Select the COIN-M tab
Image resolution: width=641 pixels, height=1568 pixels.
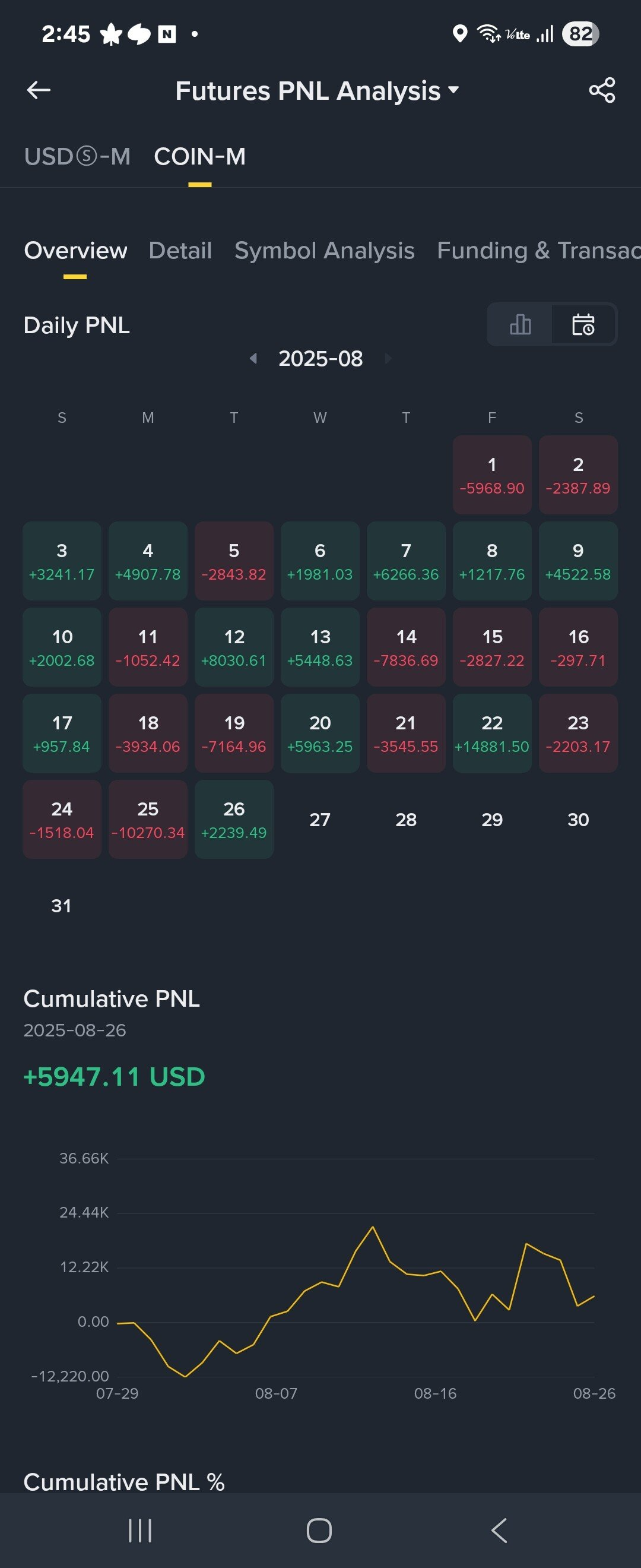pyautogui.click(x=199, y=157)
